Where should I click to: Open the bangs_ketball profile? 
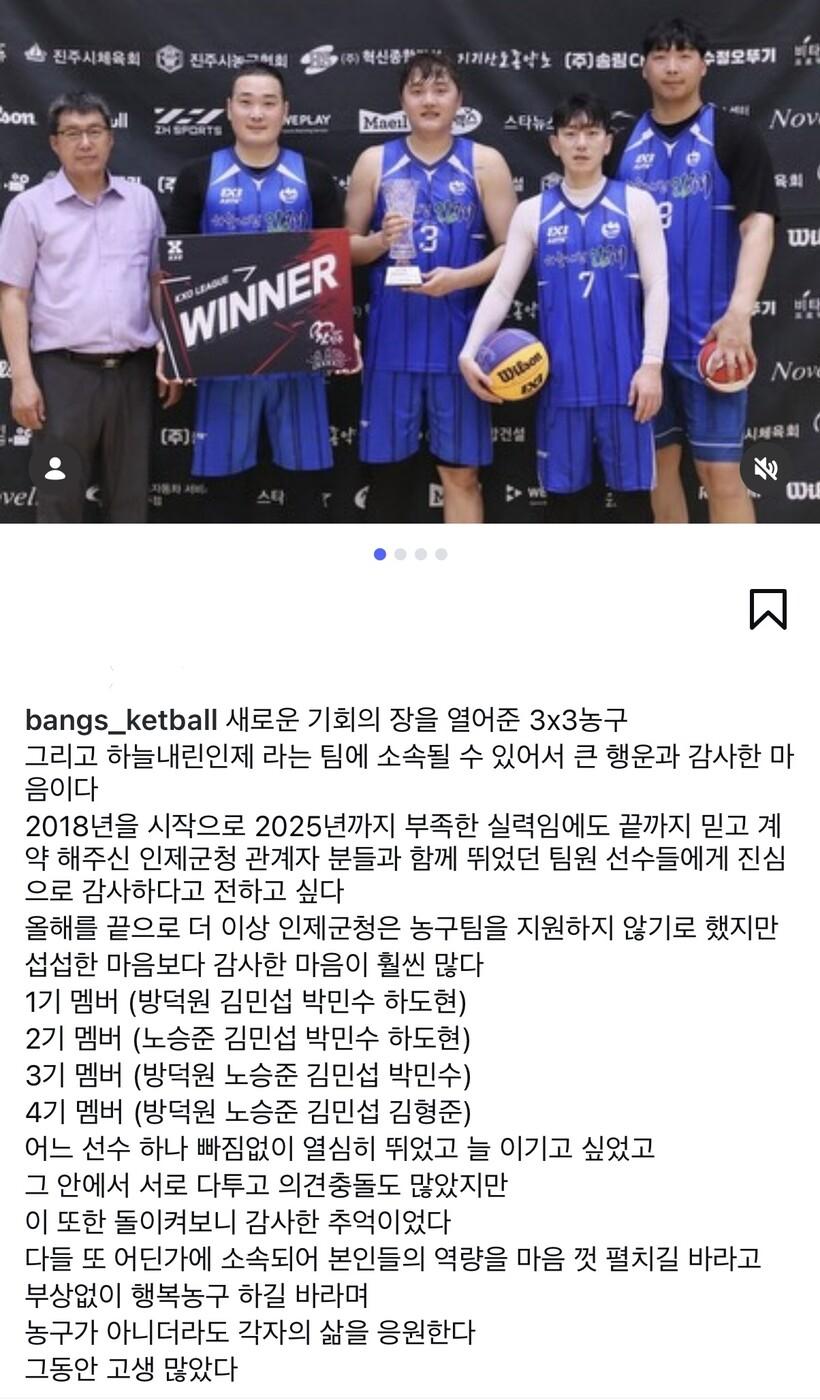click(x=120, y=721)
